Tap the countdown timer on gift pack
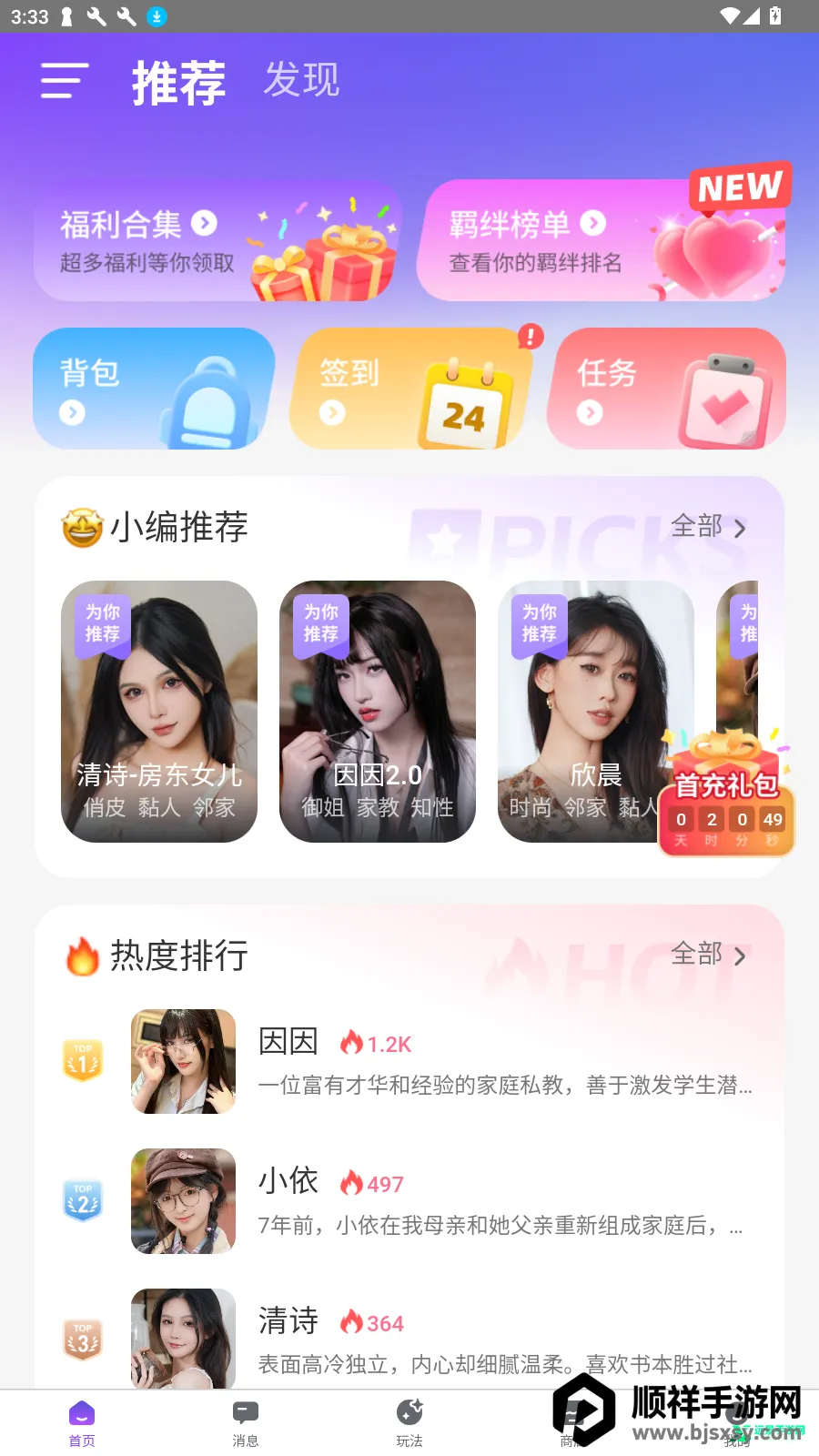Viewport: 819px width, 1456px height. click(725, 821)
